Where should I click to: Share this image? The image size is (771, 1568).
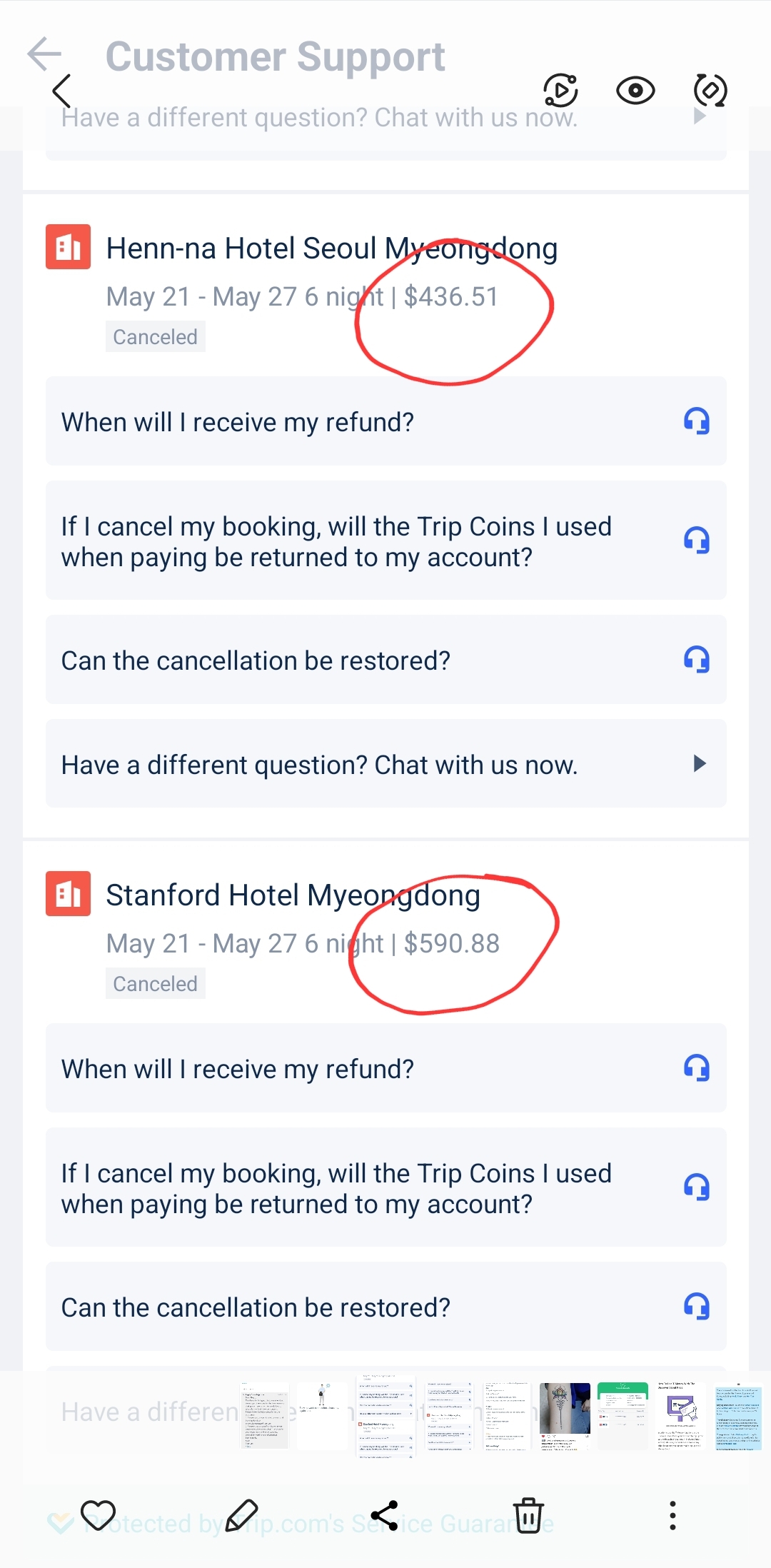click(385, 1515)
